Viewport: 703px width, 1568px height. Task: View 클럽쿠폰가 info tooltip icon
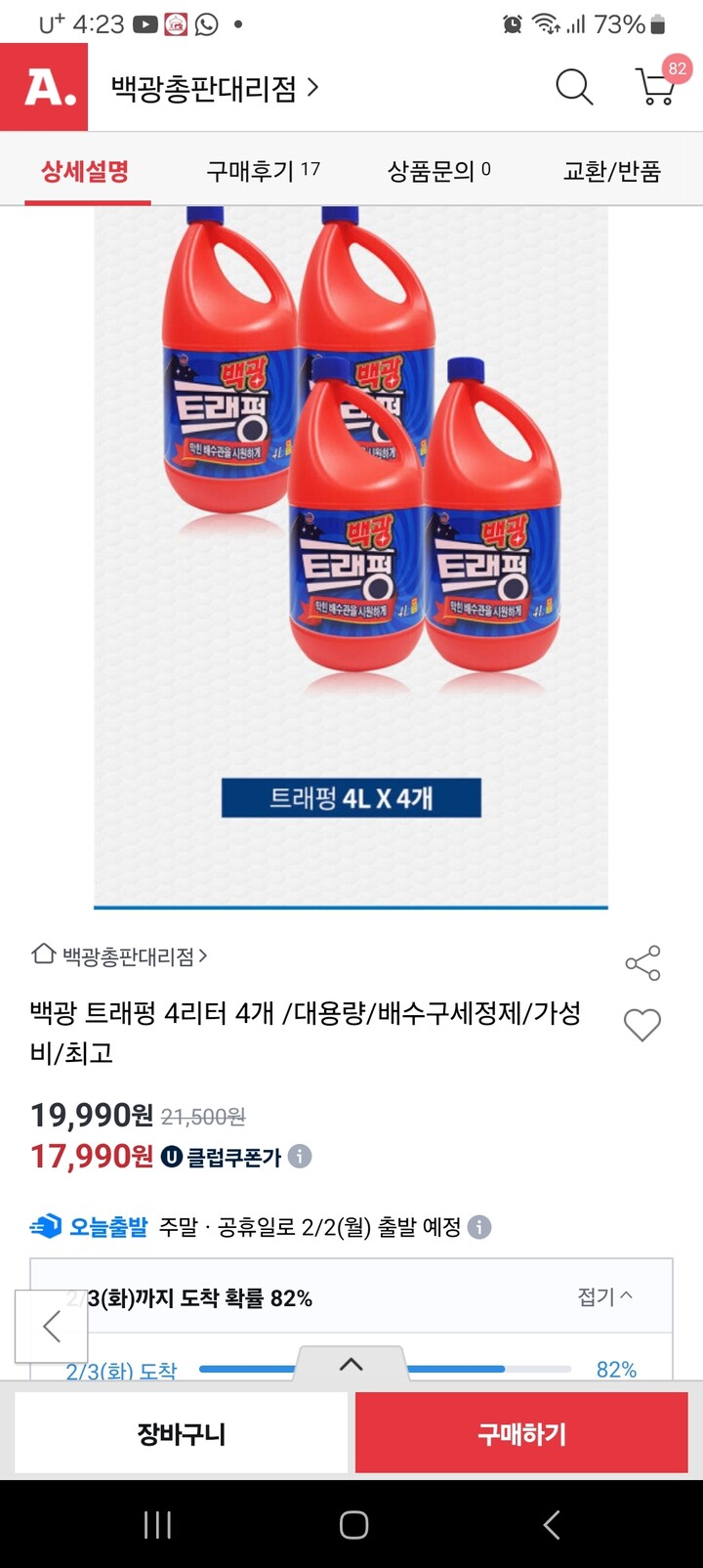pos(301,1158)
